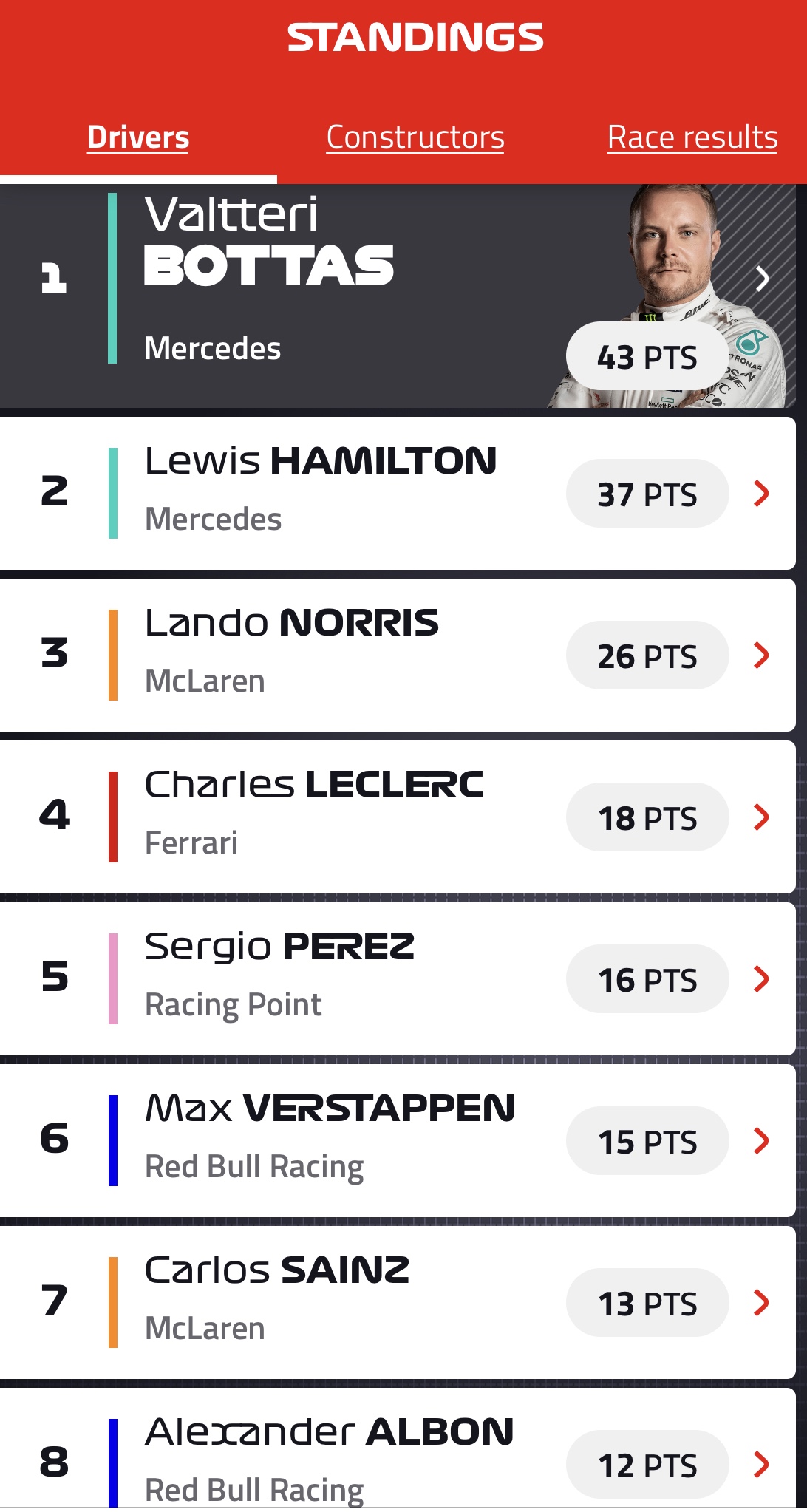Open Sergio Perez's driver page
807x1512 pixels.
click(x=398, y=978)
